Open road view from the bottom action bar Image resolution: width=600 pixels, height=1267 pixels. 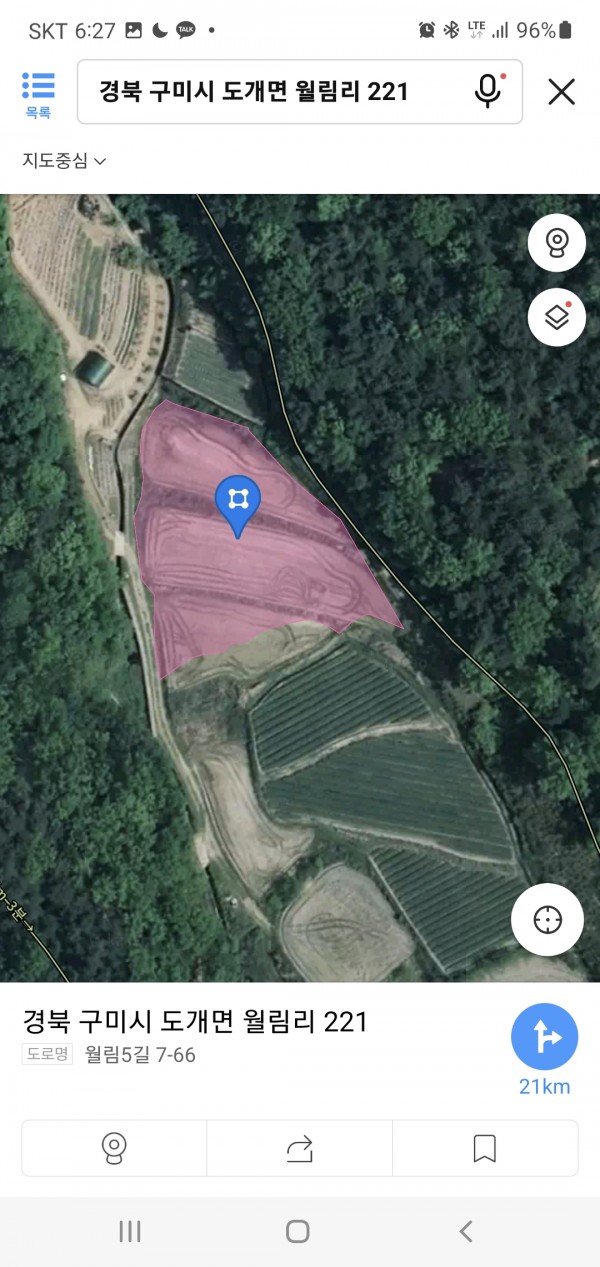coord(114,1148)
